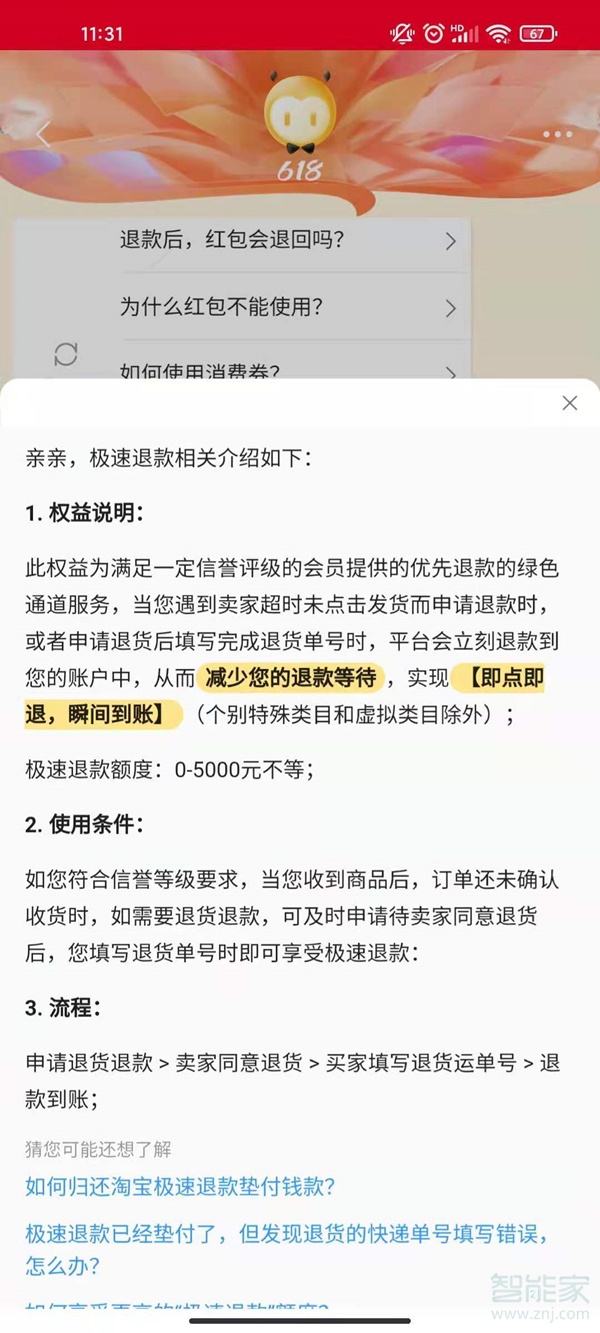This screenshot has width=600, height=1333.
Task: Go back using the top-left arrow
Action: 43,134
